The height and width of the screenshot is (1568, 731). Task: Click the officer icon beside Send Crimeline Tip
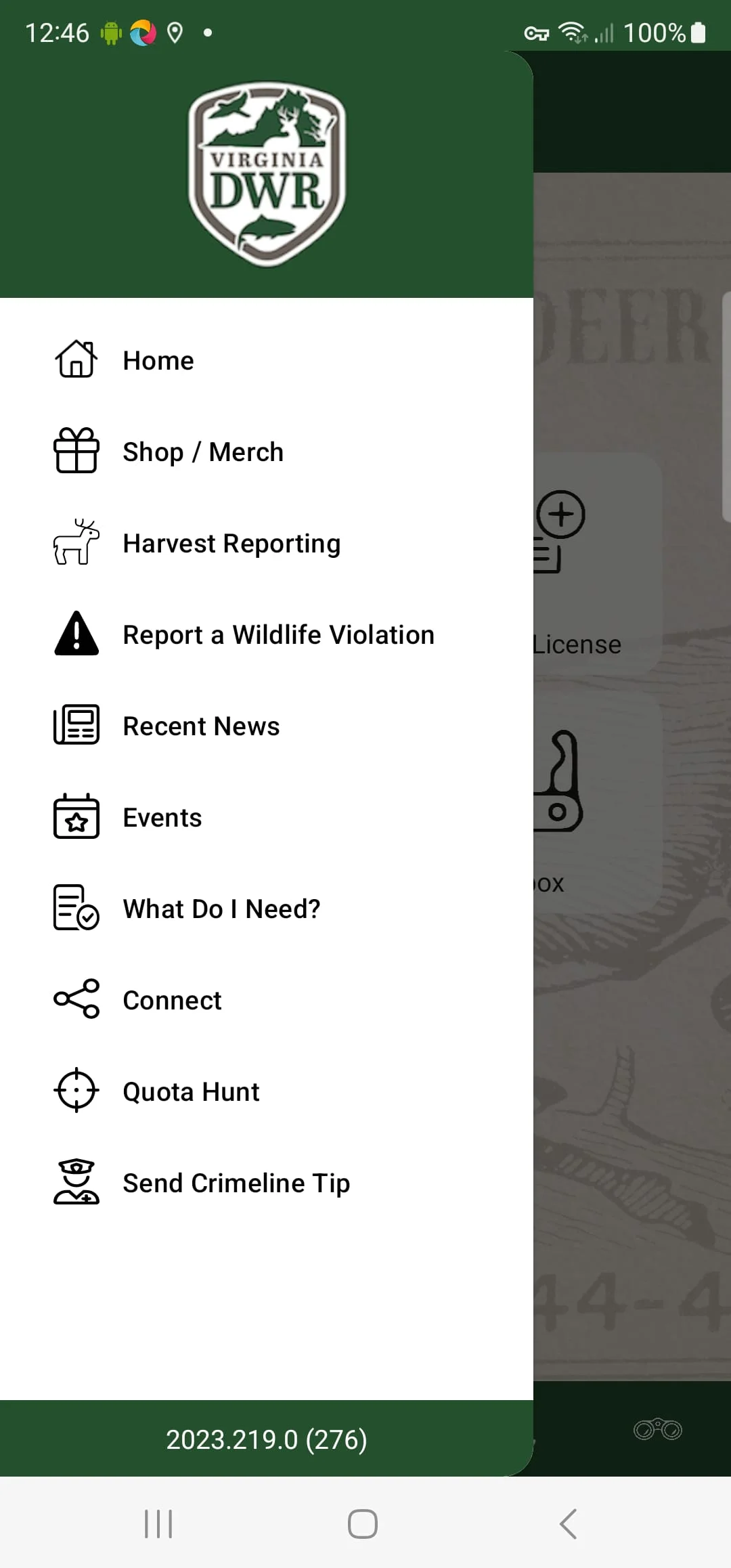76,1182
